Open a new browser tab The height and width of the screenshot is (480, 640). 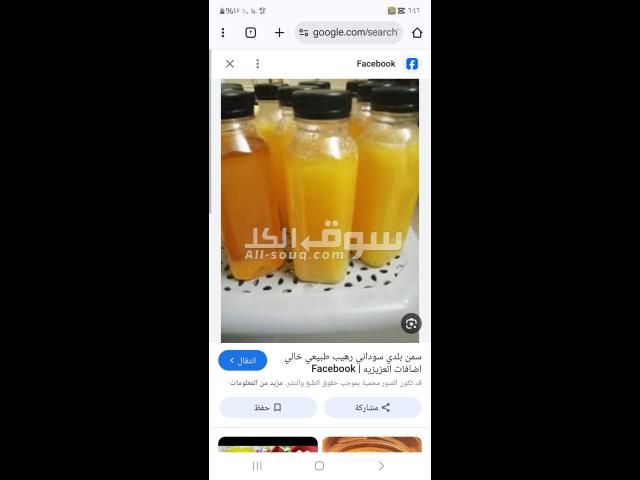click(279, 32)
